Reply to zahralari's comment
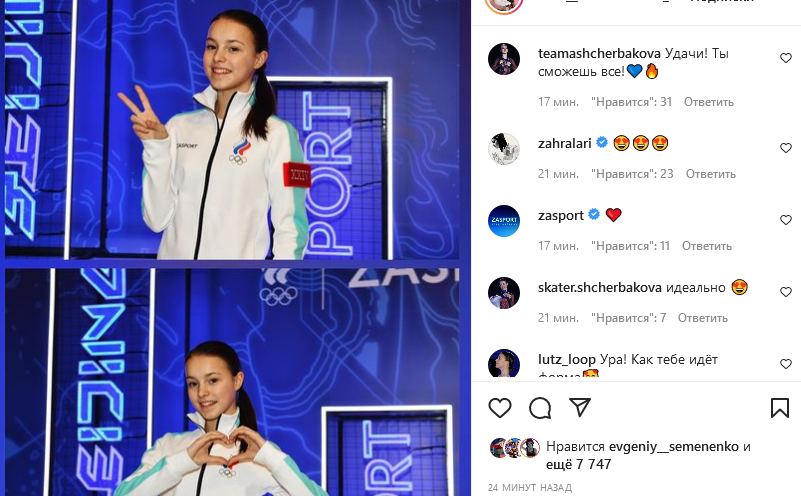The image size is (801, 496). pos(711,174)
